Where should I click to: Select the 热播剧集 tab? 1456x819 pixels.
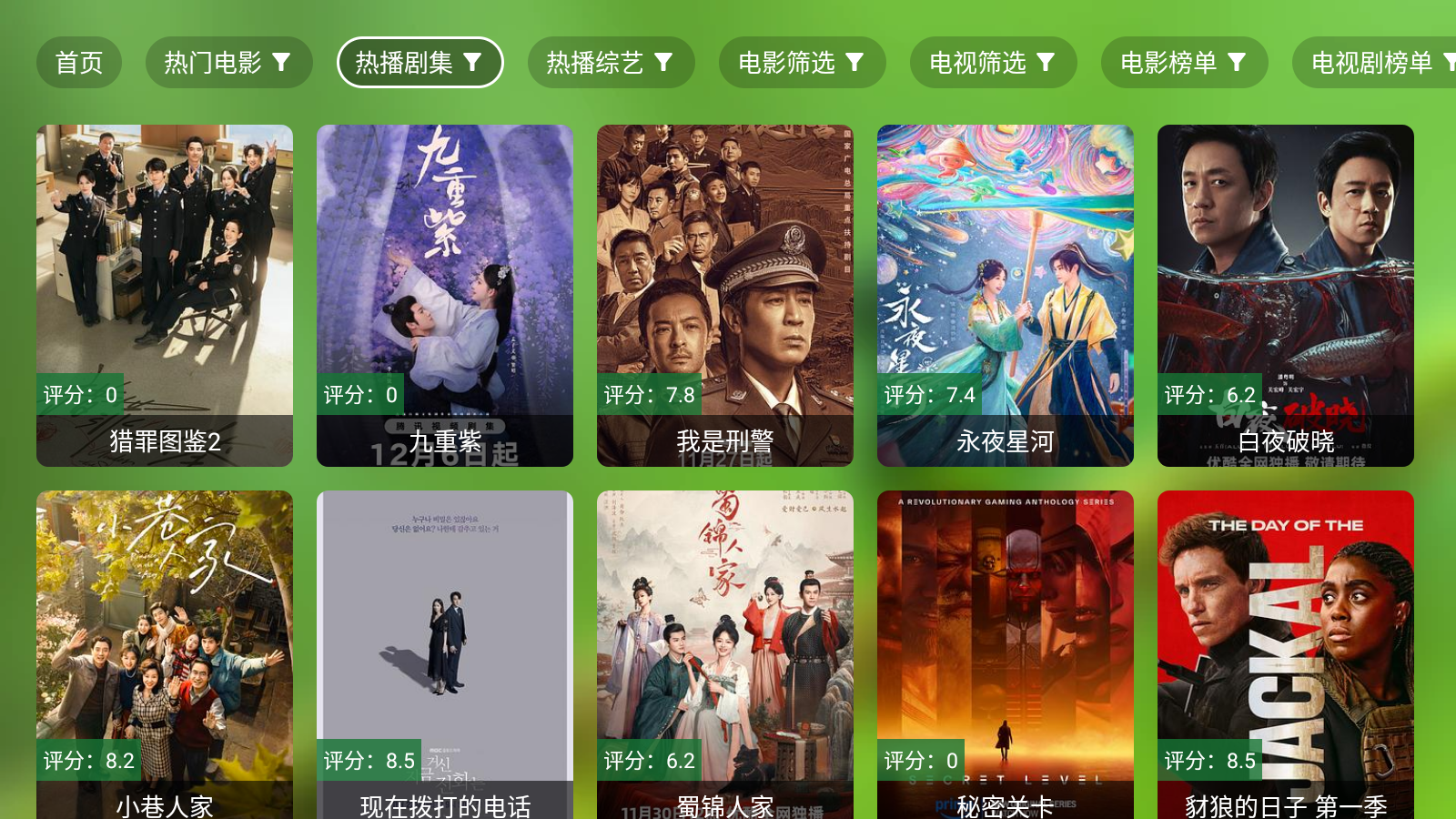click(420, 63)
